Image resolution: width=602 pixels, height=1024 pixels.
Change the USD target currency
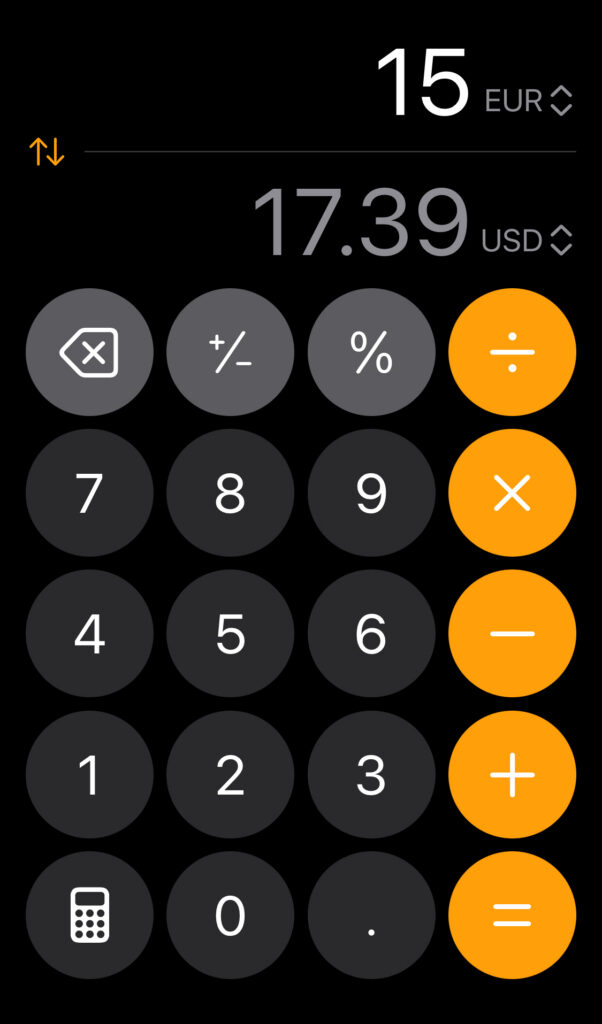coord(527,241)
